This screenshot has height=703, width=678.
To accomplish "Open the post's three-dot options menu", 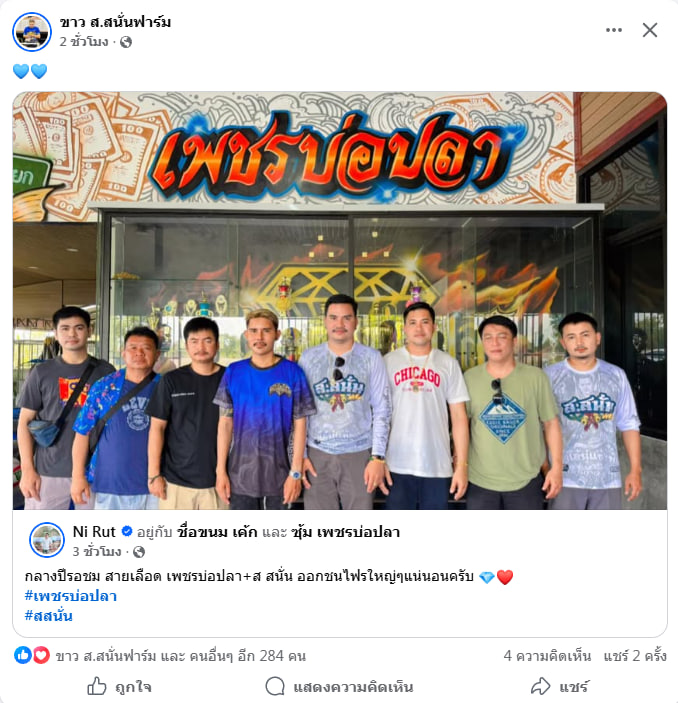I will point(613,30).
